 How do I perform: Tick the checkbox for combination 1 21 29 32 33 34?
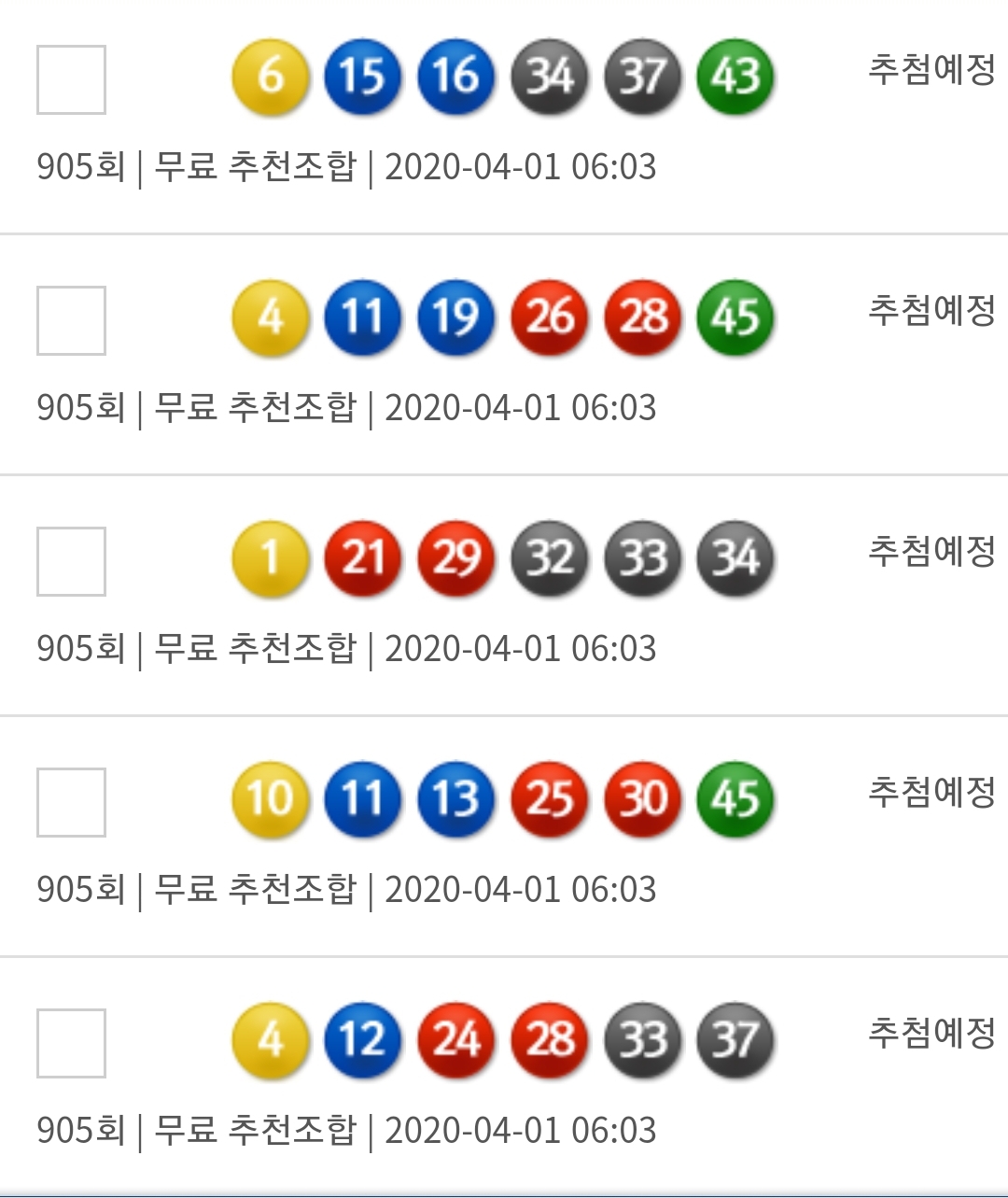(71, 562)
